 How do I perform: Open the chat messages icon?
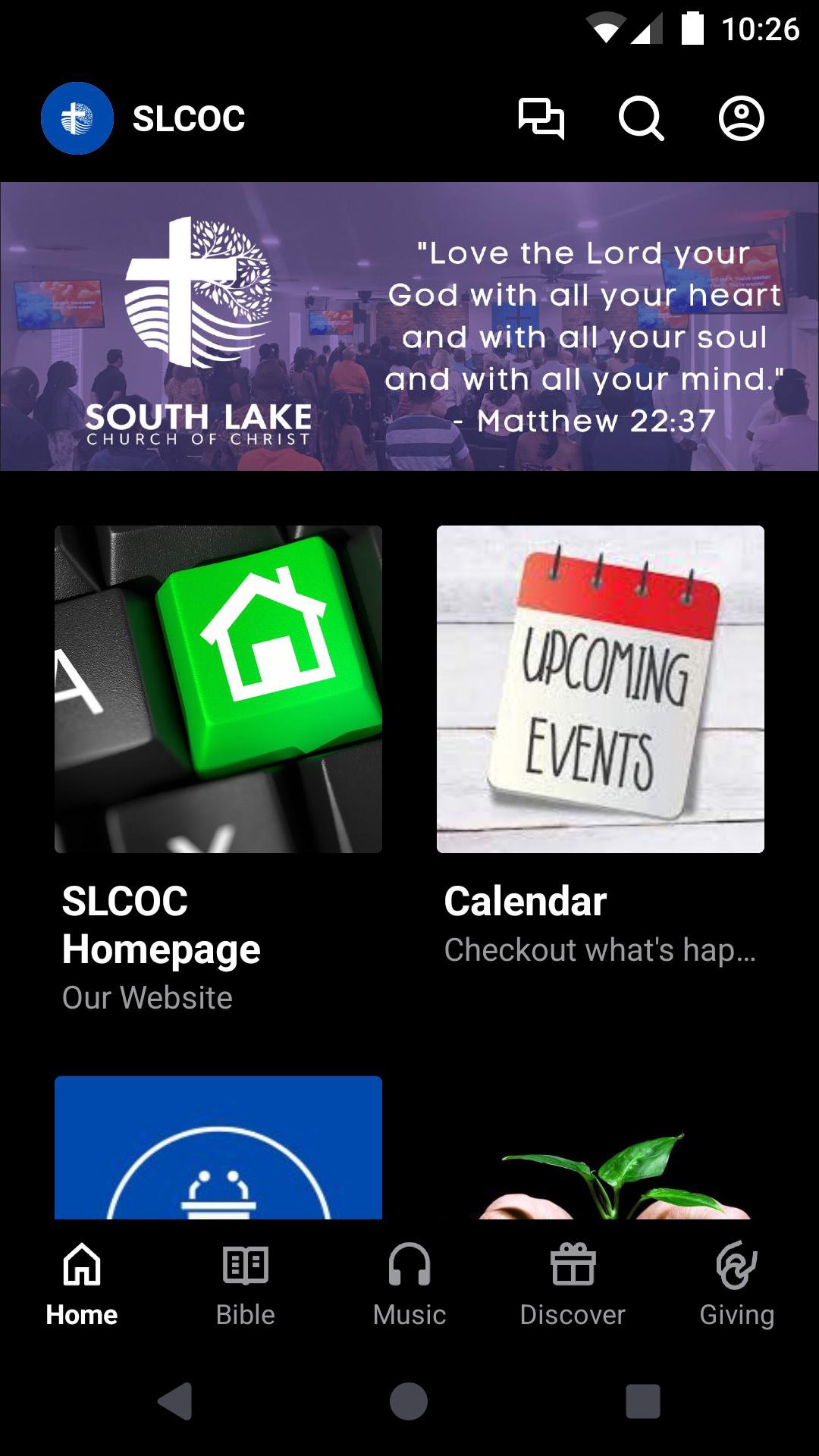(541, 119)
